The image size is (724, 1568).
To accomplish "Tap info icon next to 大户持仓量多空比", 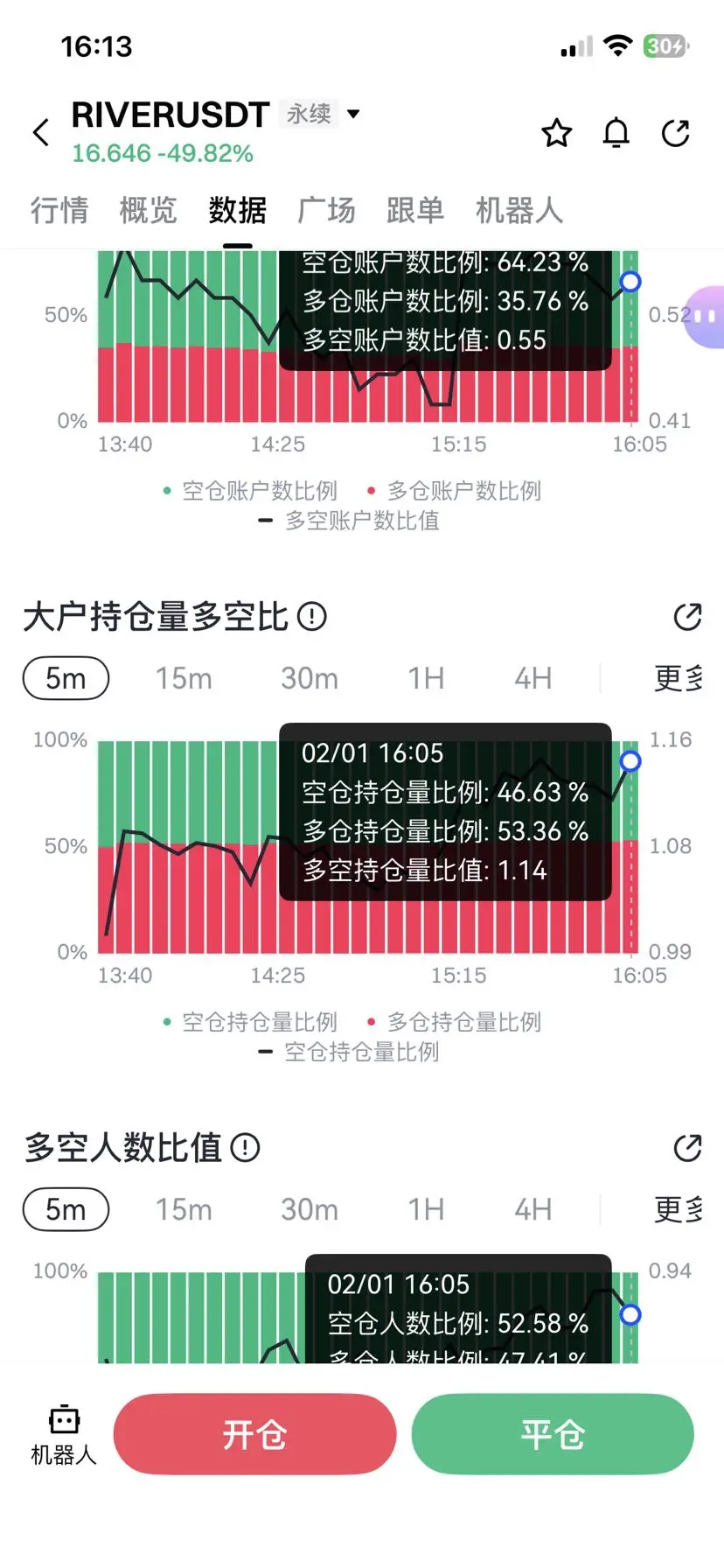I will click(x=312, y=617).
